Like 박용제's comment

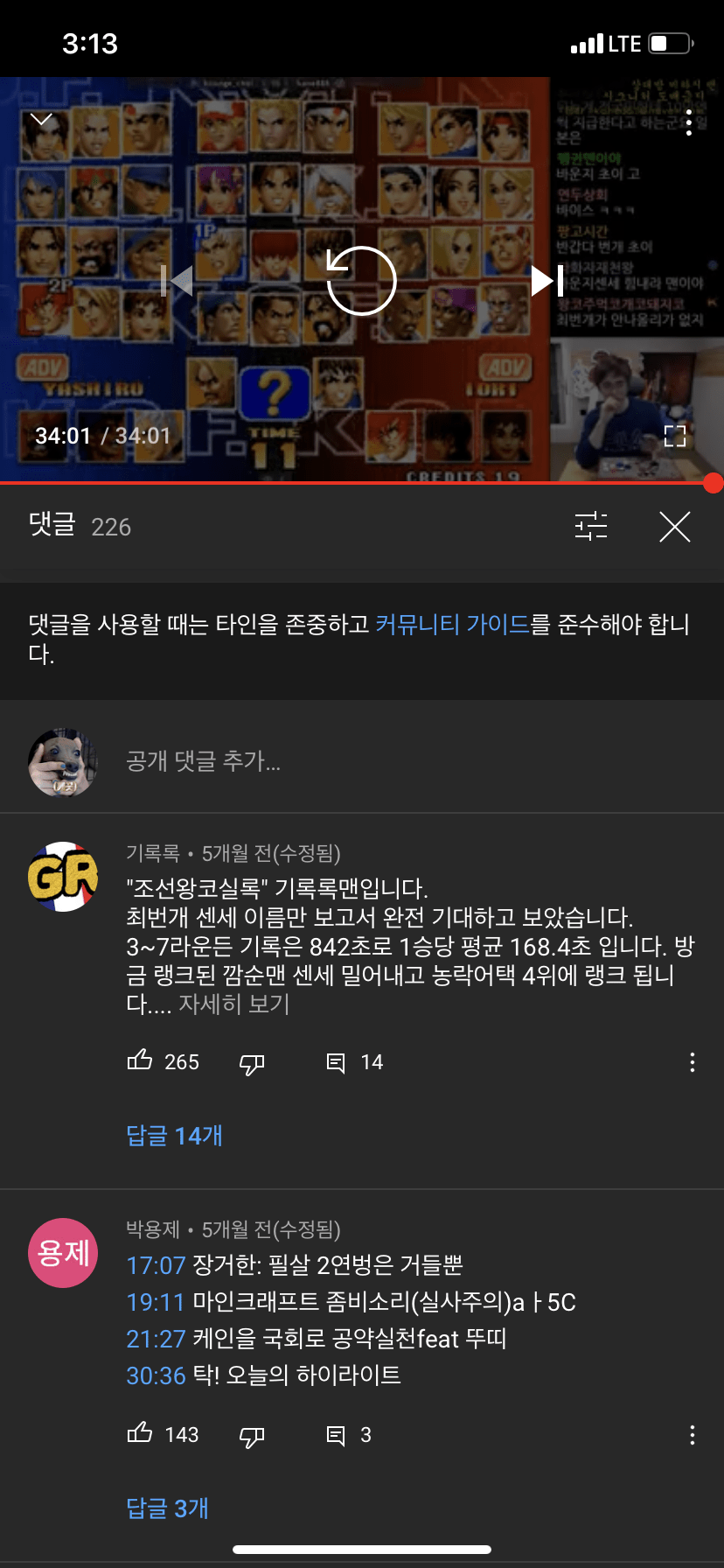click(140, 1434)
